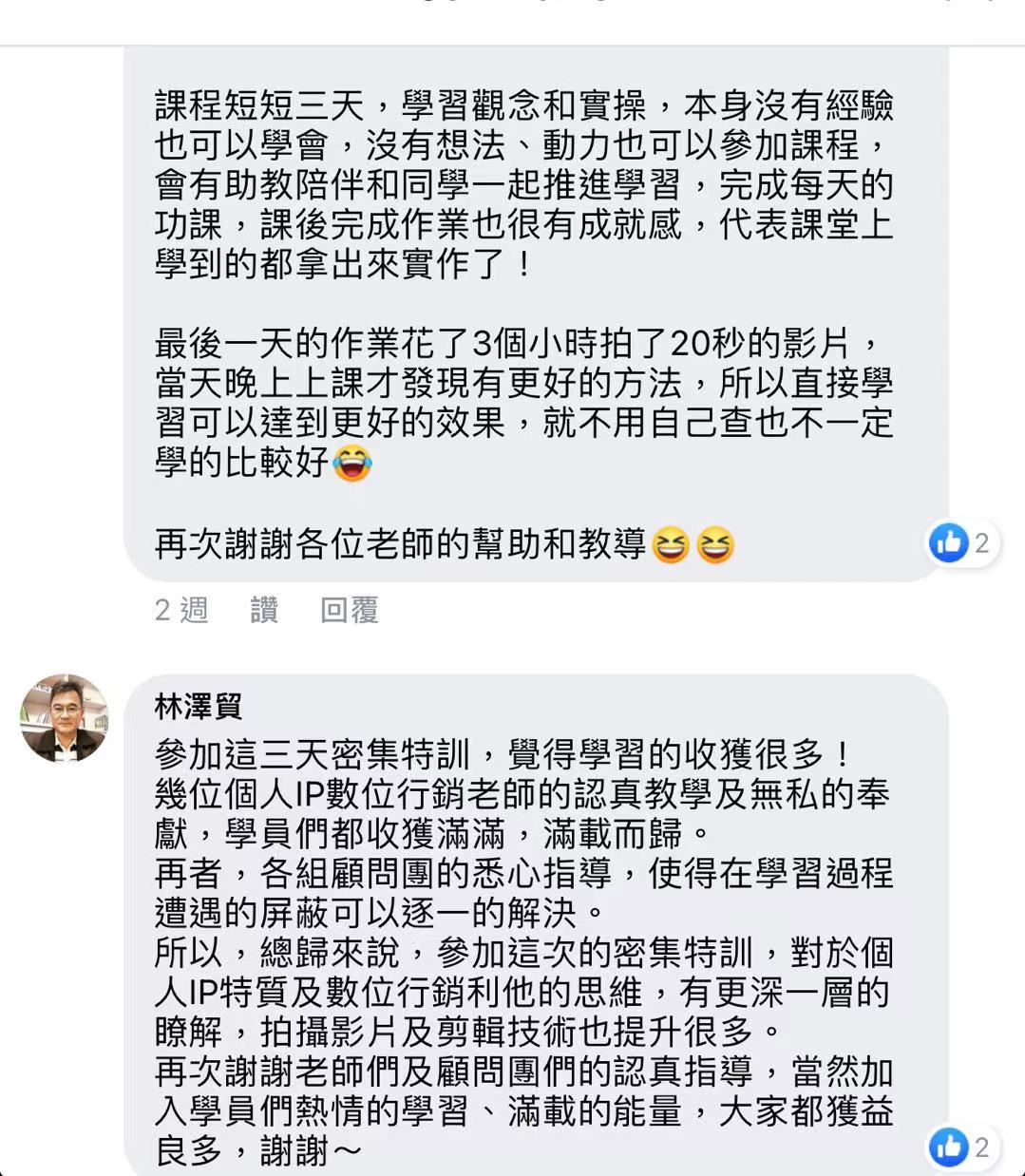View reactions on 林澤貿's comment

tap(962, 1147)
